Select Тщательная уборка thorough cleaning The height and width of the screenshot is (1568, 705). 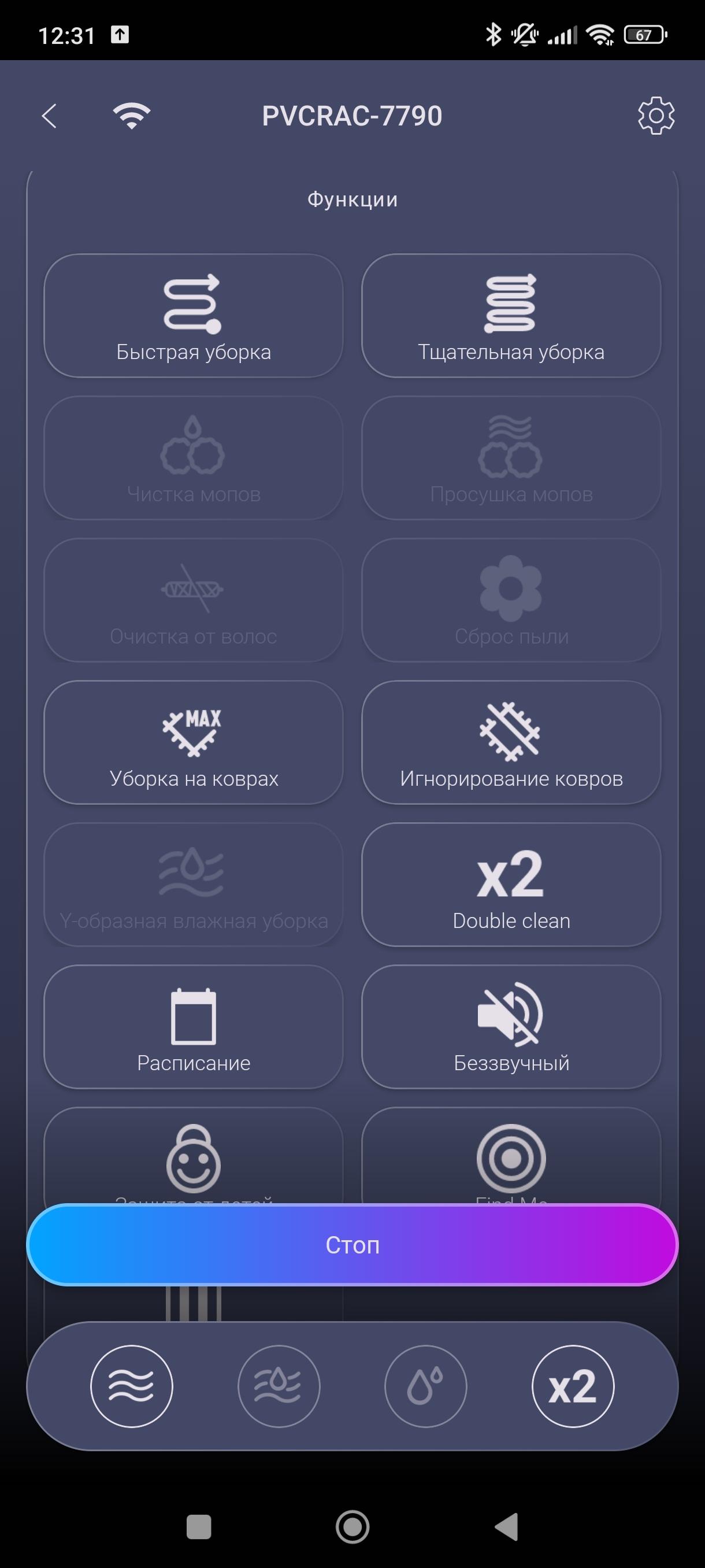click(x=511, y=316)
